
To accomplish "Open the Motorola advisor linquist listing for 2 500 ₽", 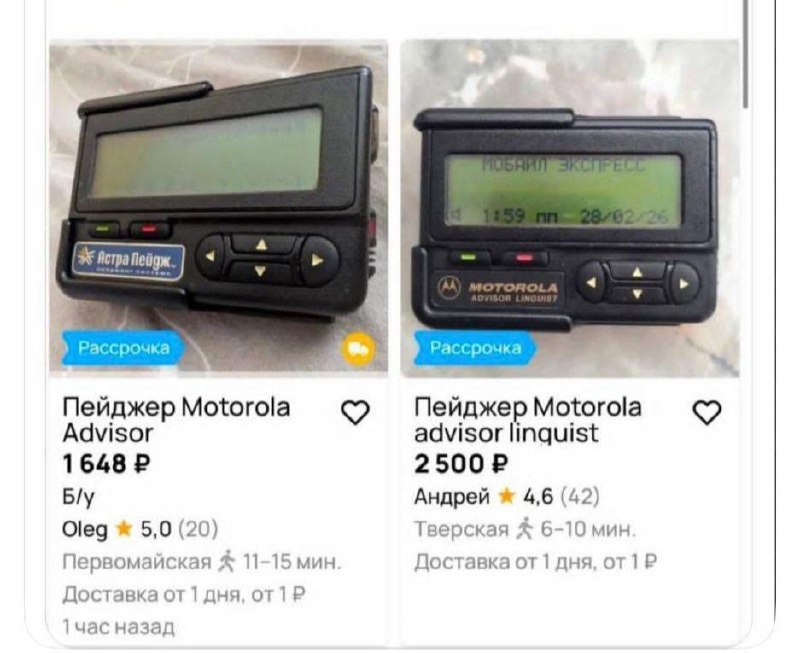I will (x=528, y=420).
